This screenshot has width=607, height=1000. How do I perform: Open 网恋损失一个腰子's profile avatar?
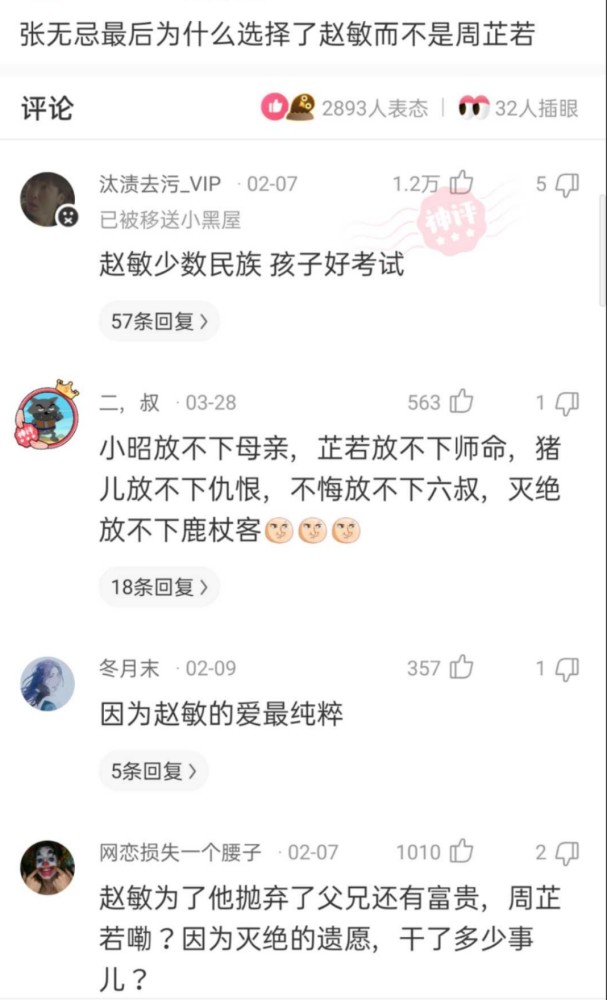point(47,867)
